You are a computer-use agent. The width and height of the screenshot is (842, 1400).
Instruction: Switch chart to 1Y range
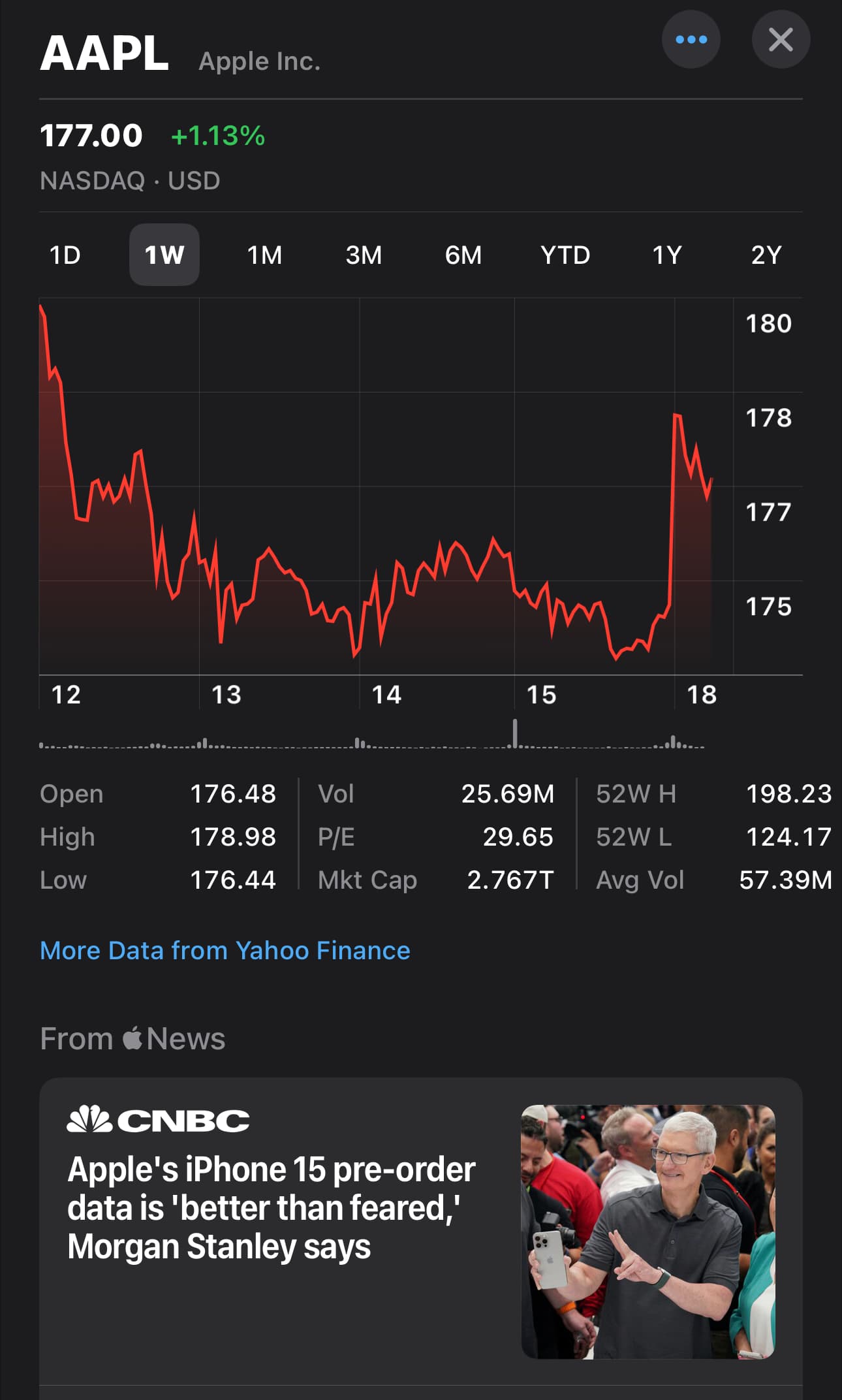(x=667, y=255)
